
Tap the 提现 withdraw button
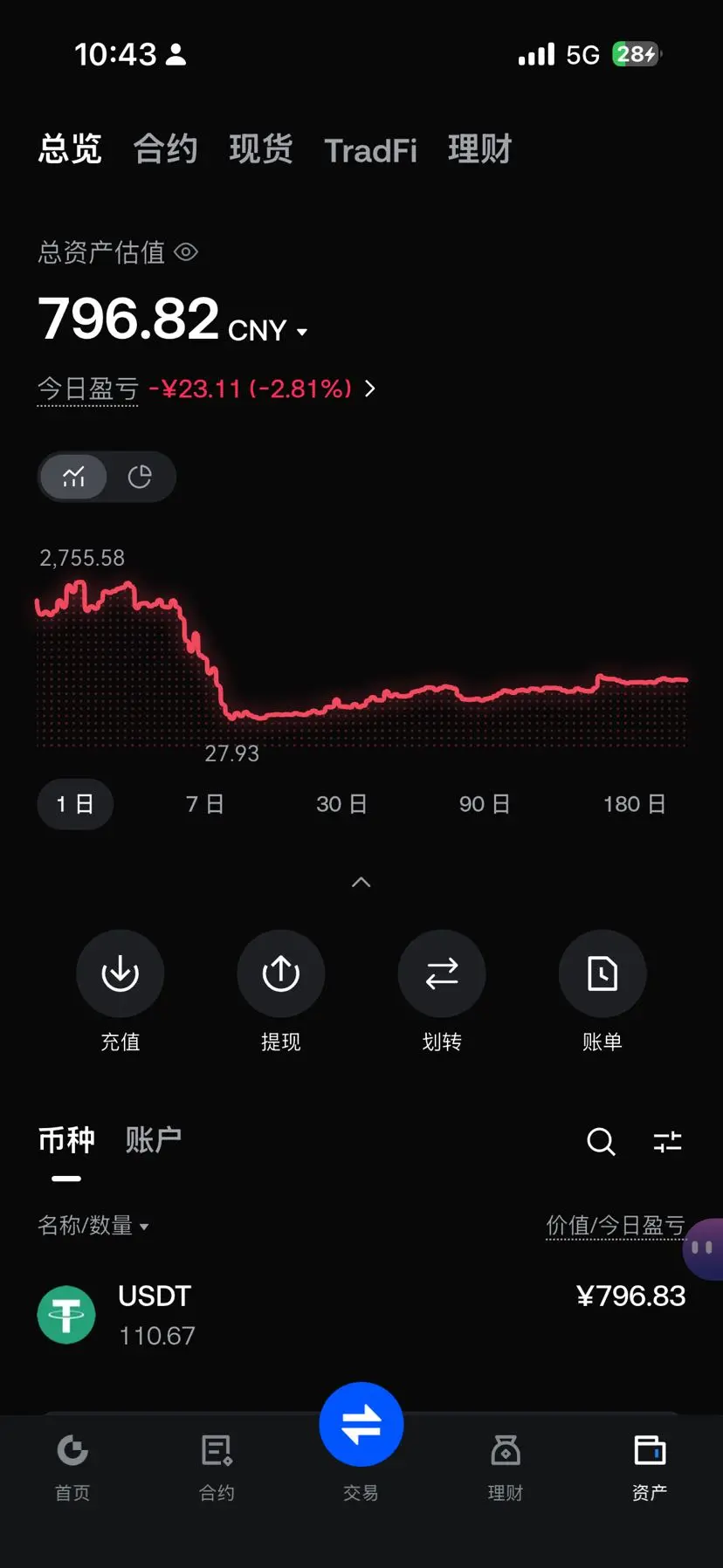tap(281, 973)
